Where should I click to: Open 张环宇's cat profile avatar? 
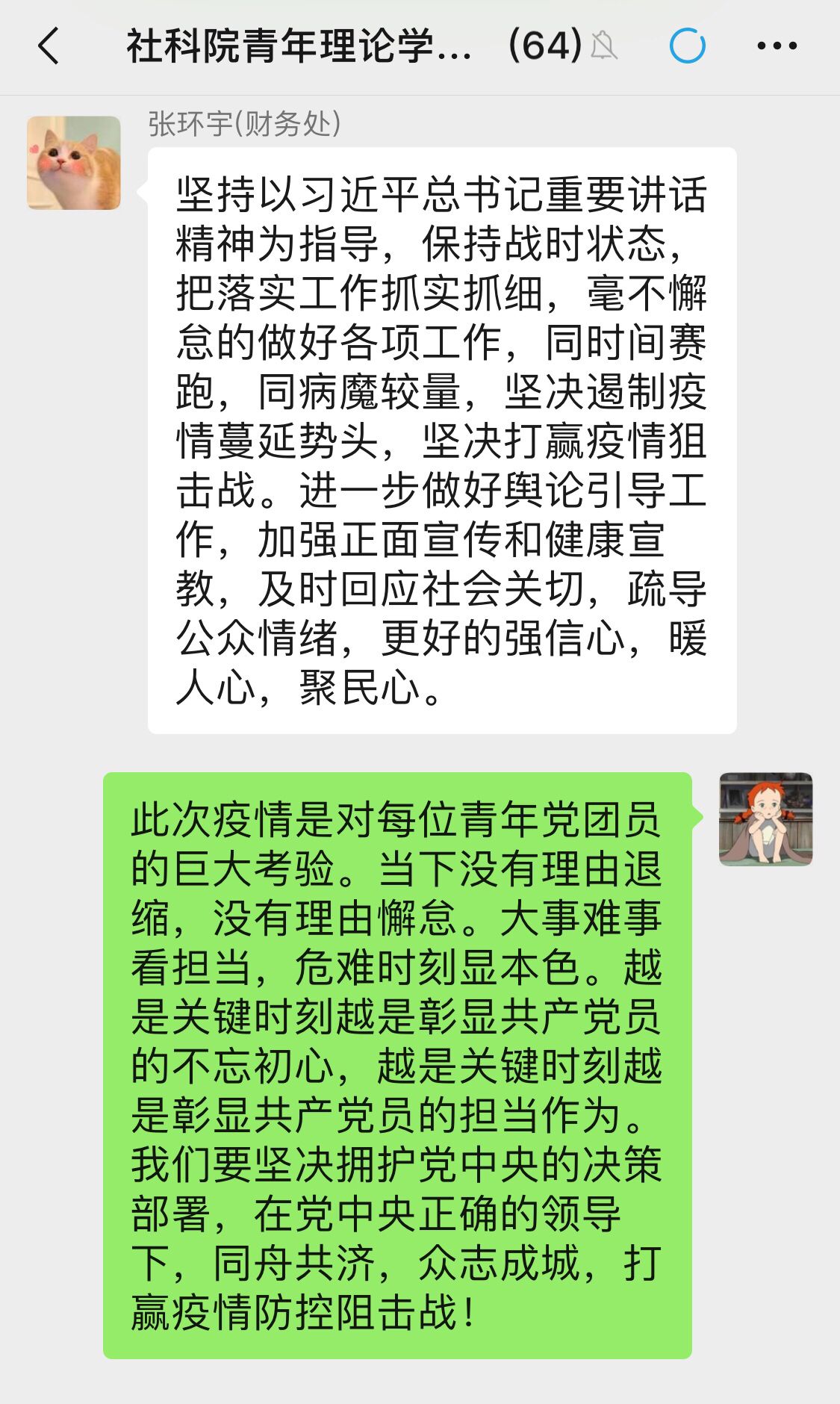(74, 163)
